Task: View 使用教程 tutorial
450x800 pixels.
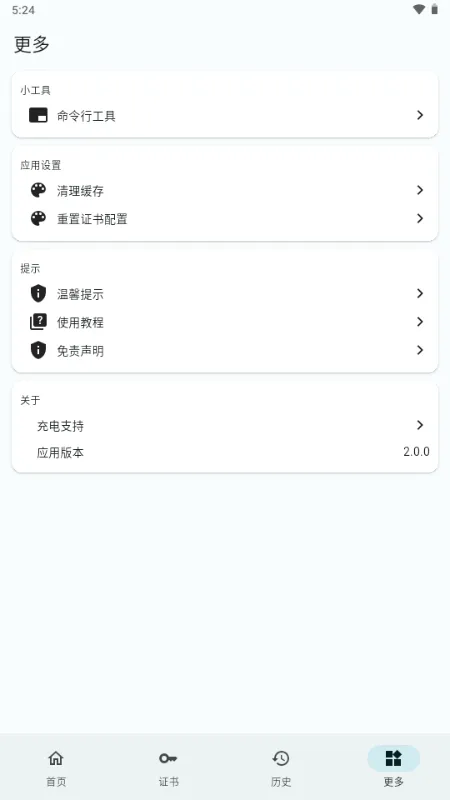Action: point(224,322)
